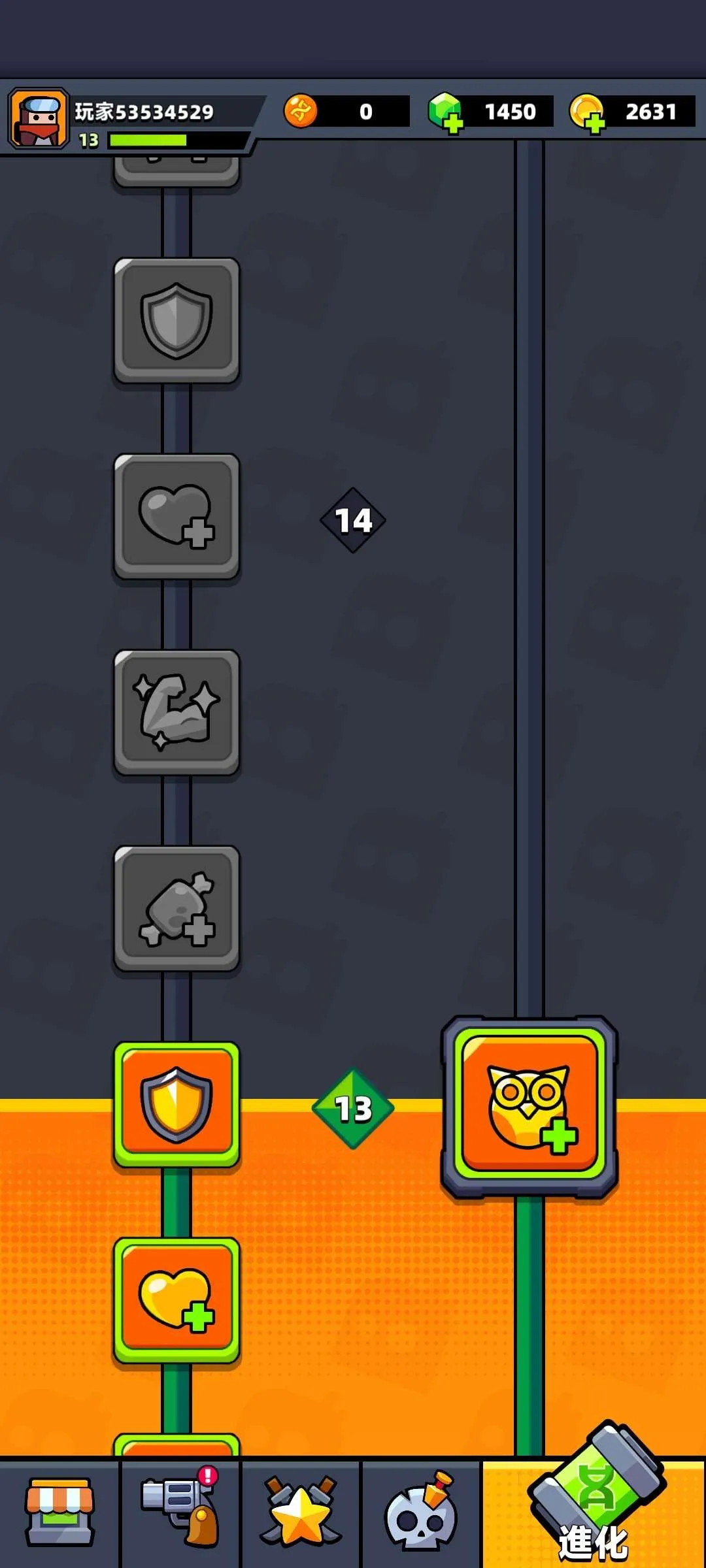
Task: Switch to the shop tab
Action: pos(59,1512)
